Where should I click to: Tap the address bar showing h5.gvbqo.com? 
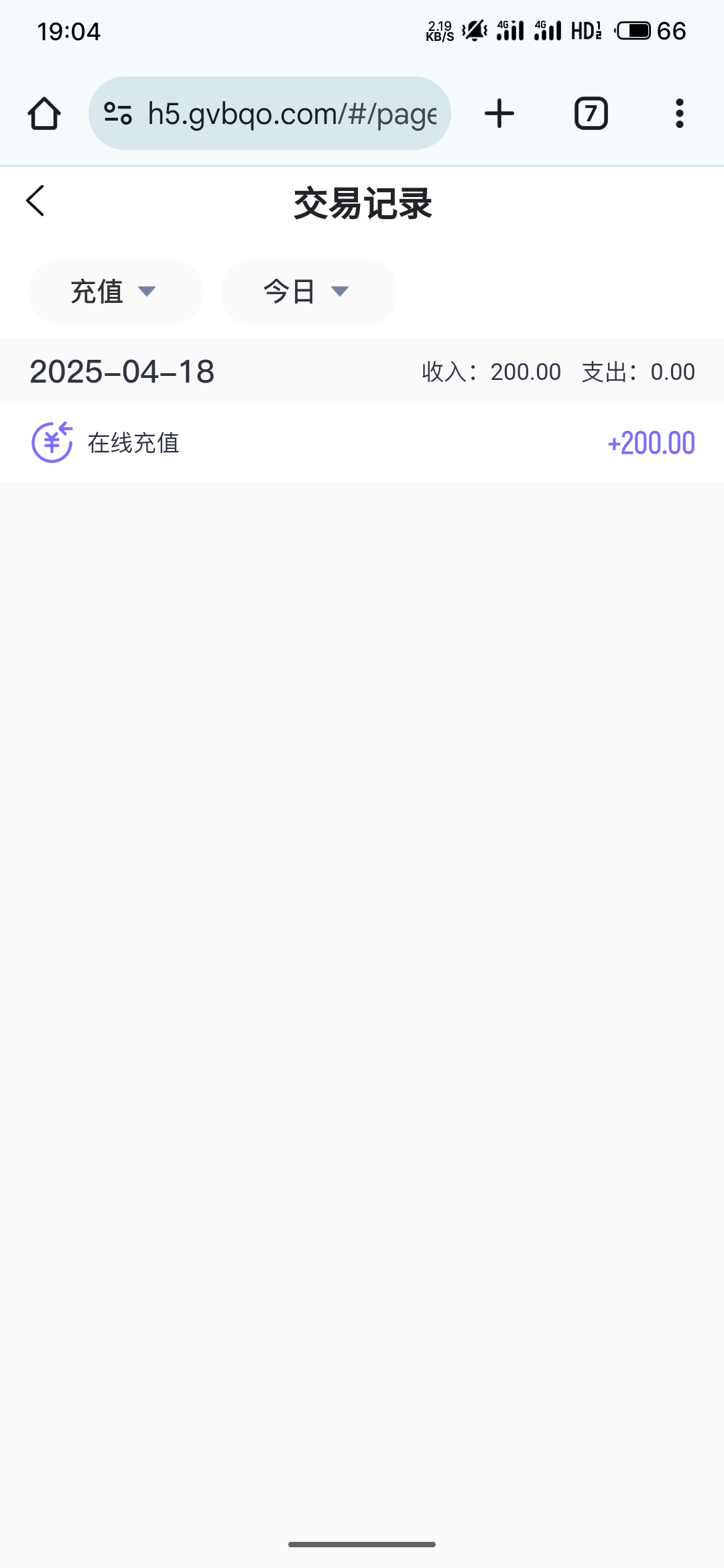point(288,113)
